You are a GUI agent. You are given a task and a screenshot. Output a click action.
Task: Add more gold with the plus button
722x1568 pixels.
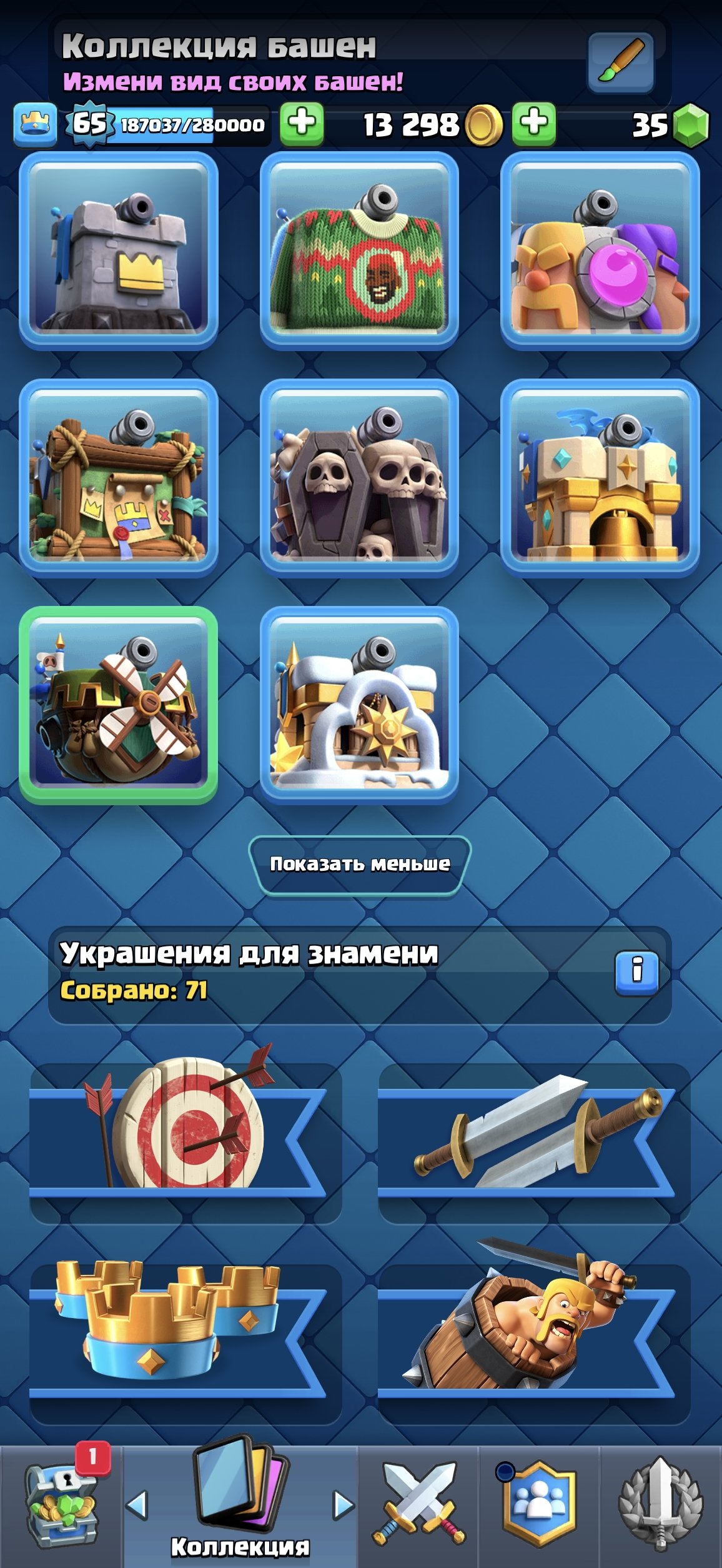[534, 124]
